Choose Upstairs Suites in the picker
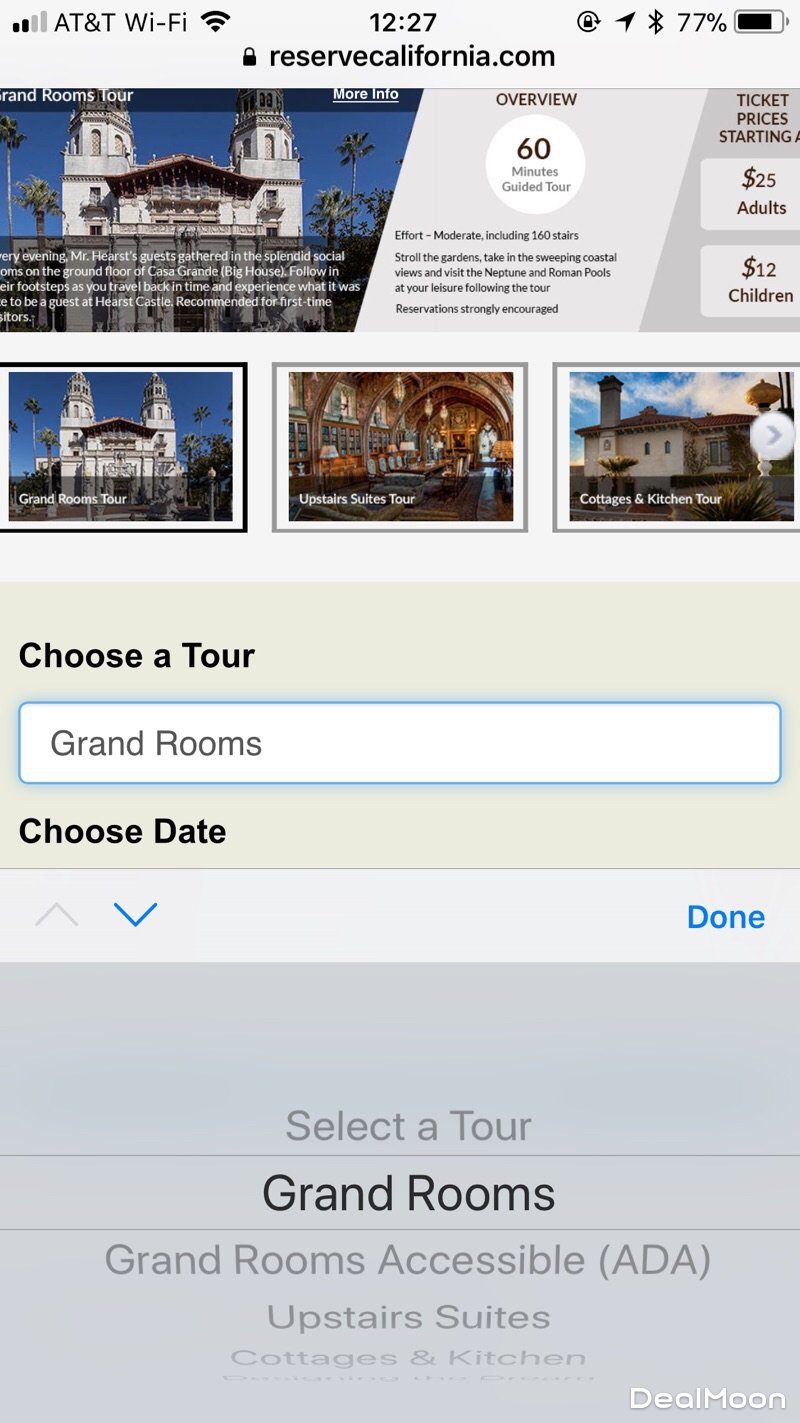 click(408, 1317)
